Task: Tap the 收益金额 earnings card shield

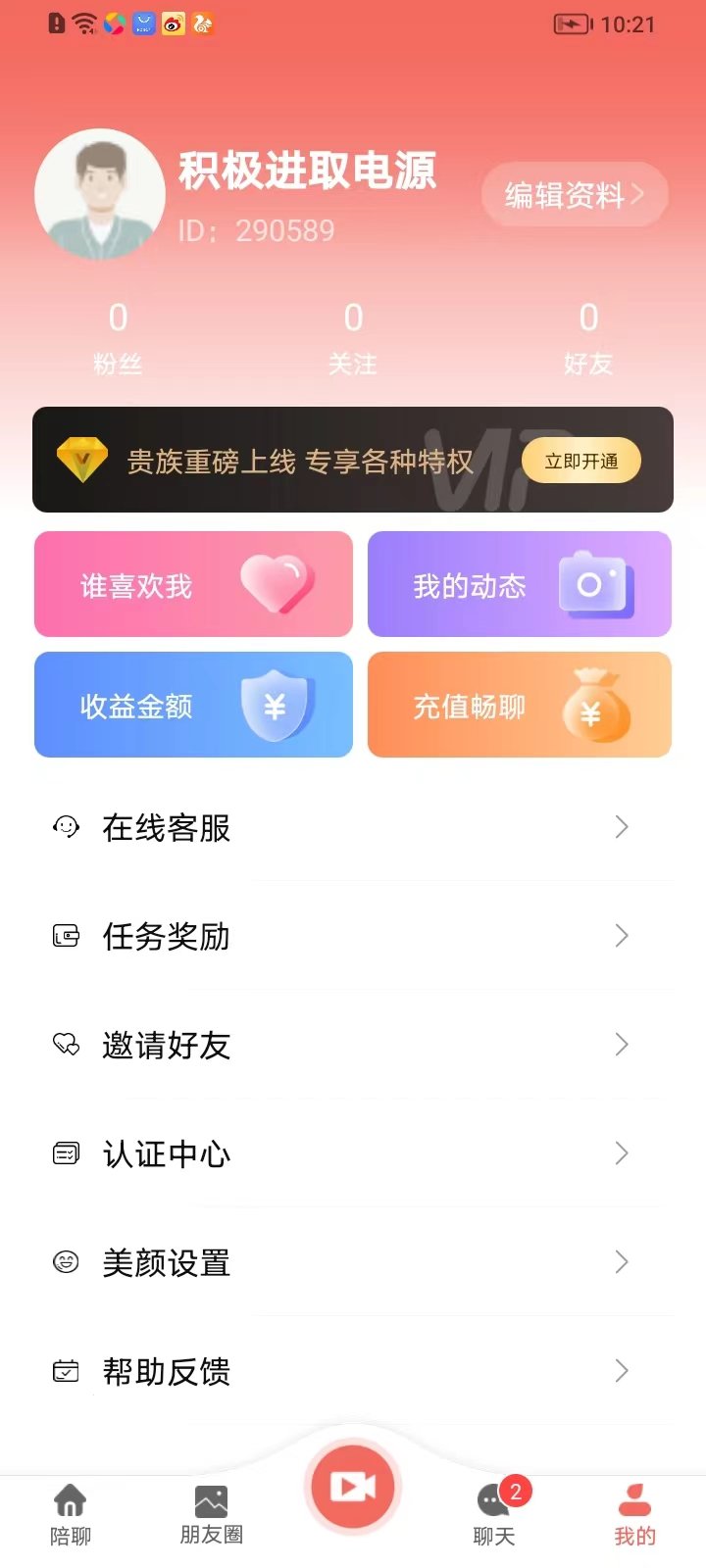Action: (275, 705)
